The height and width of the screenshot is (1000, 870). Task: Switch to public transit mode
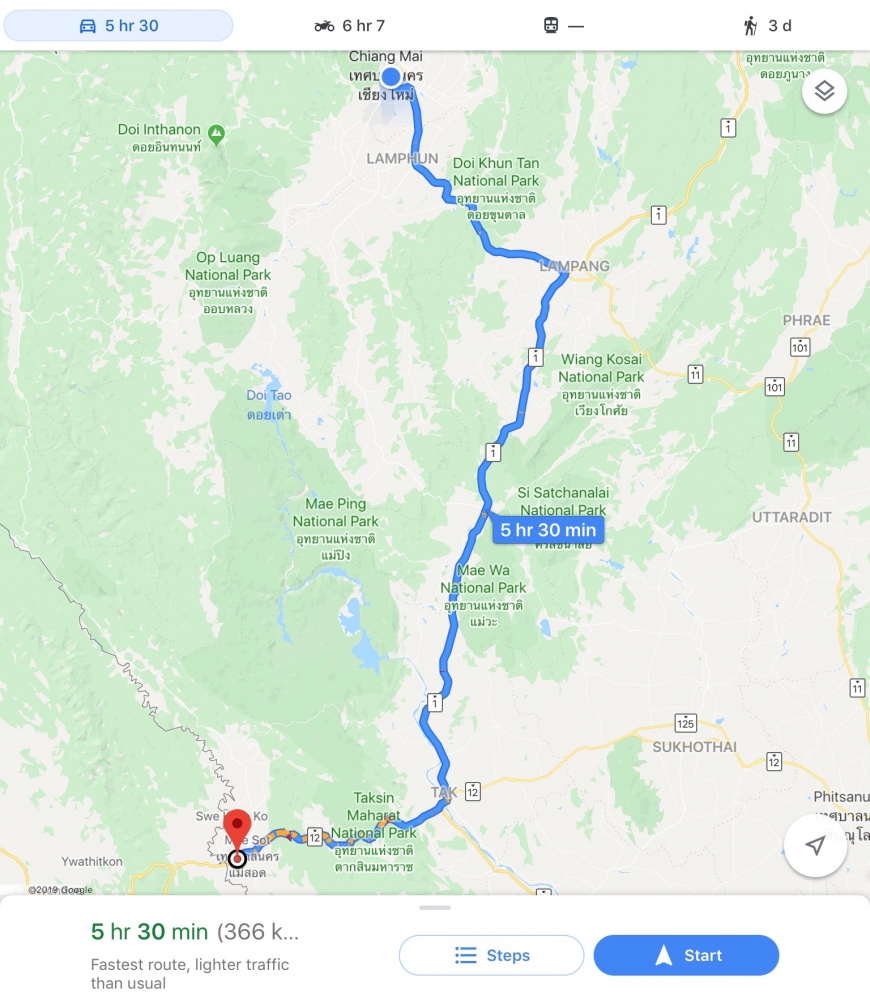click(563, 26)
